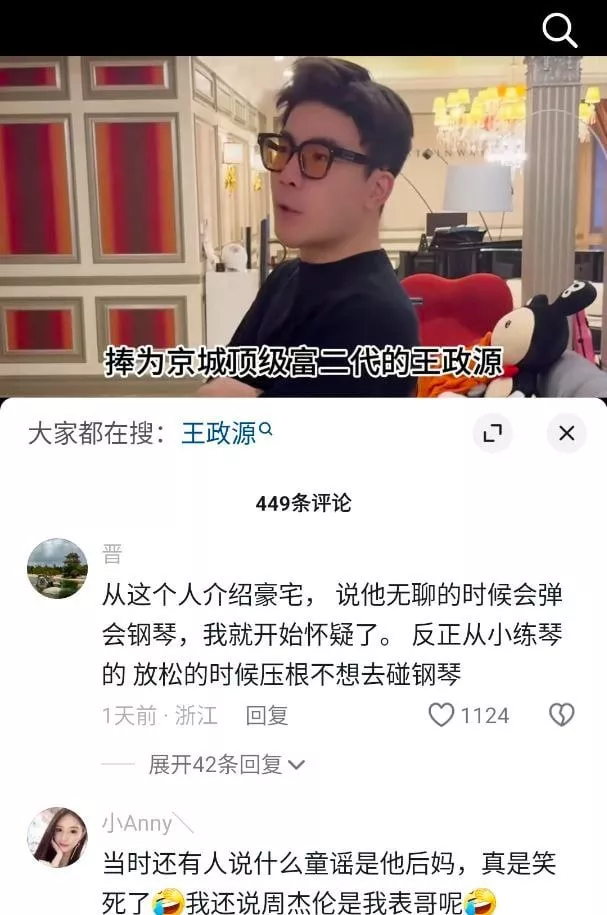Like 晋's comment
The image size is (607, 915).
click(441, 715)
